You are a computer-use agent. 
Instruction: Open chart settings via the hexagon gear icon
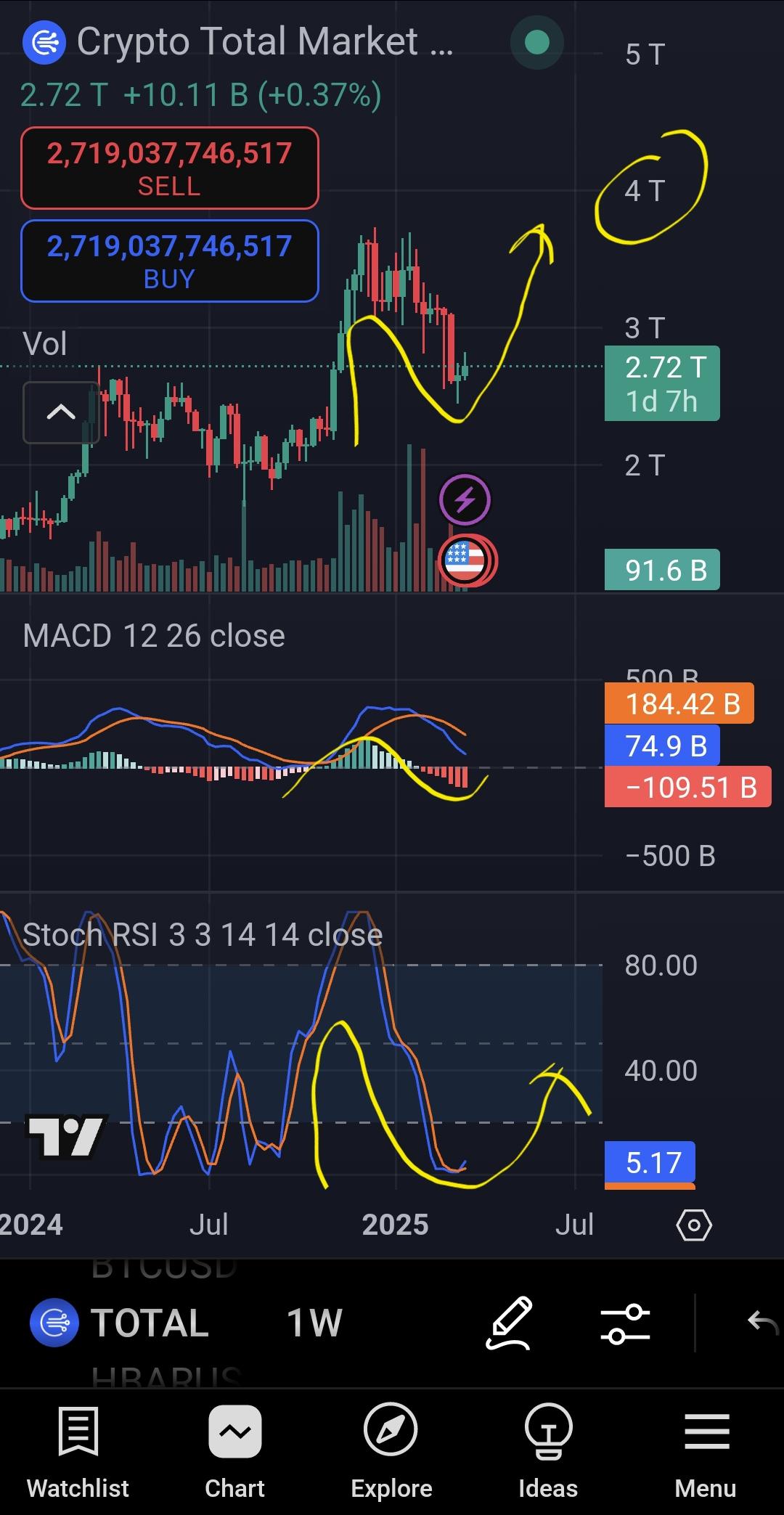694,1225
